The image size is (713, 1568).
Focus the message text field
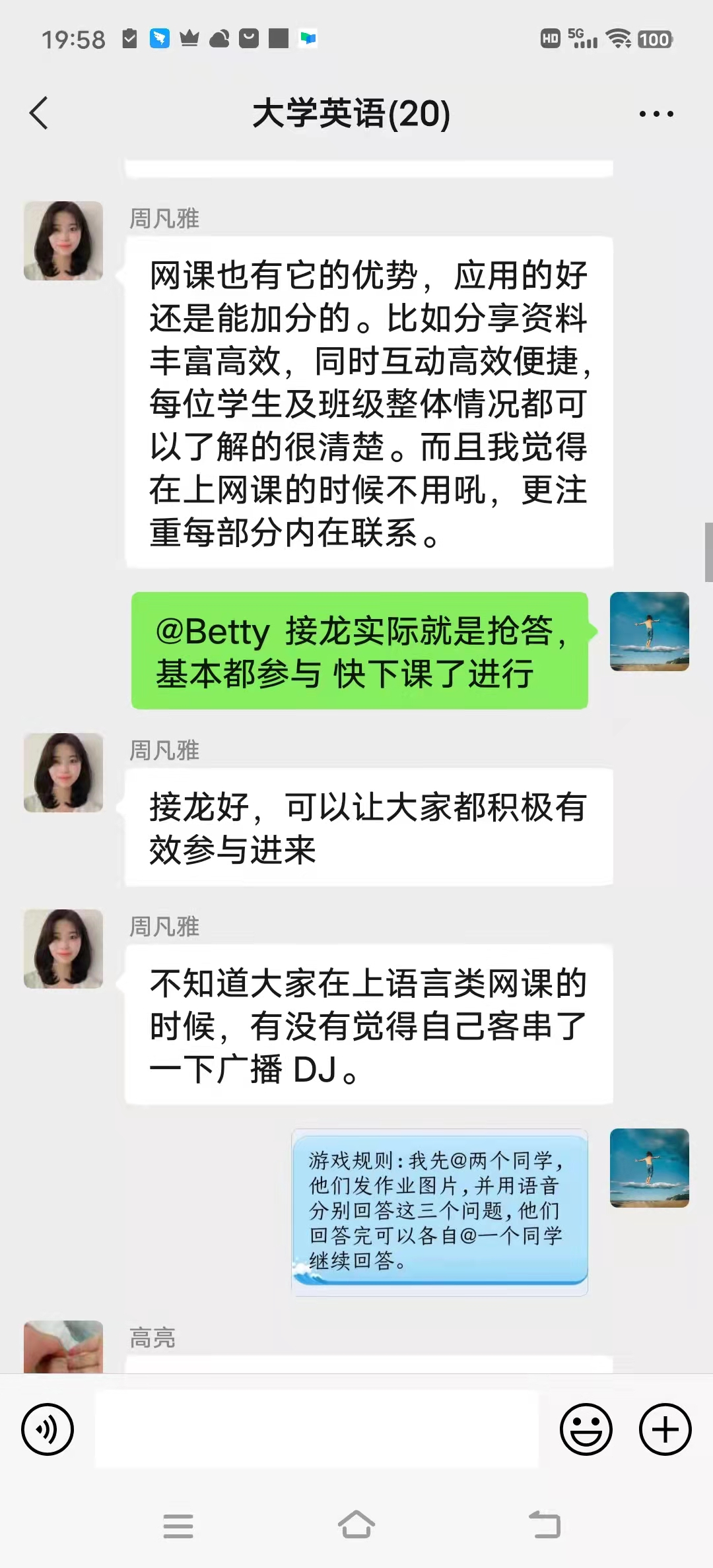(317, 1429)
